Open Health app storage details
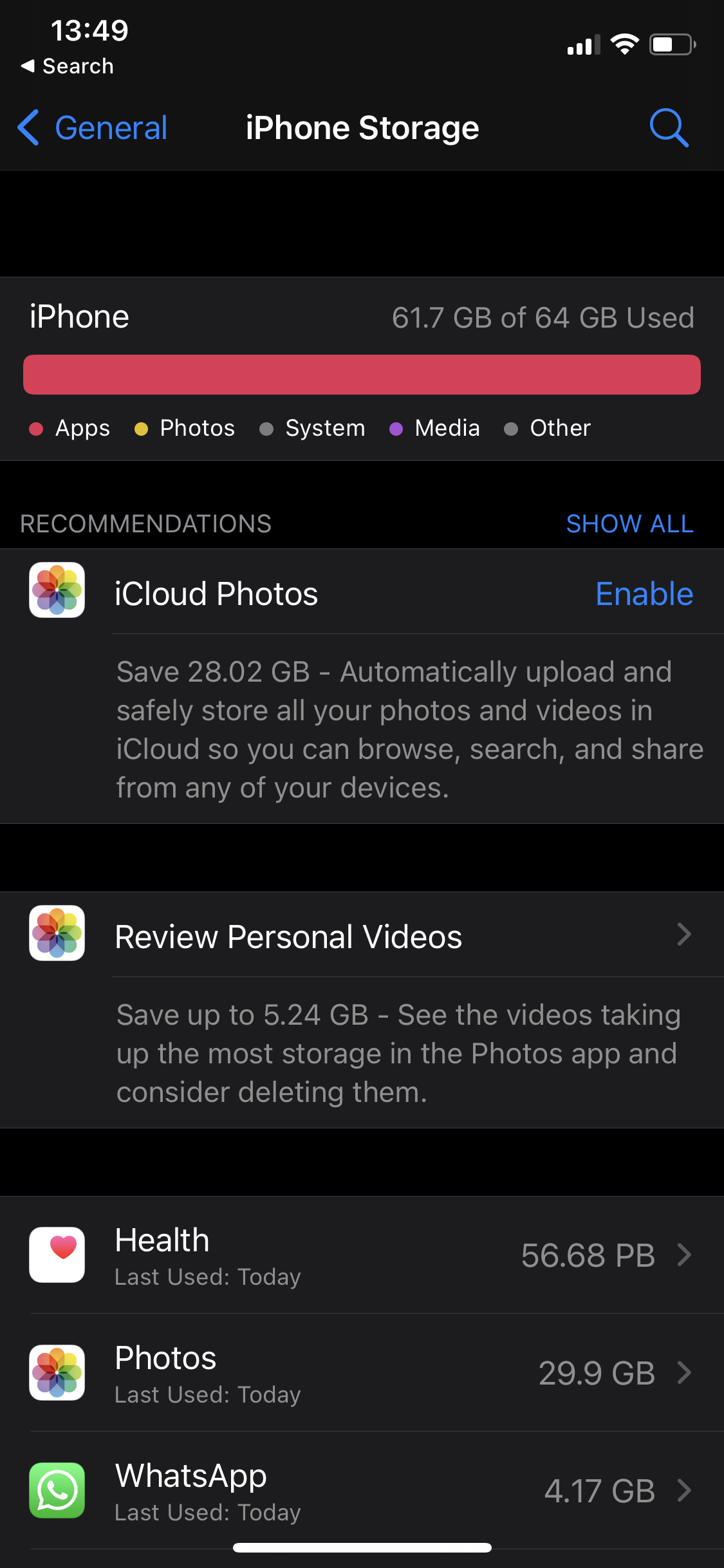 click(362, 1255)
